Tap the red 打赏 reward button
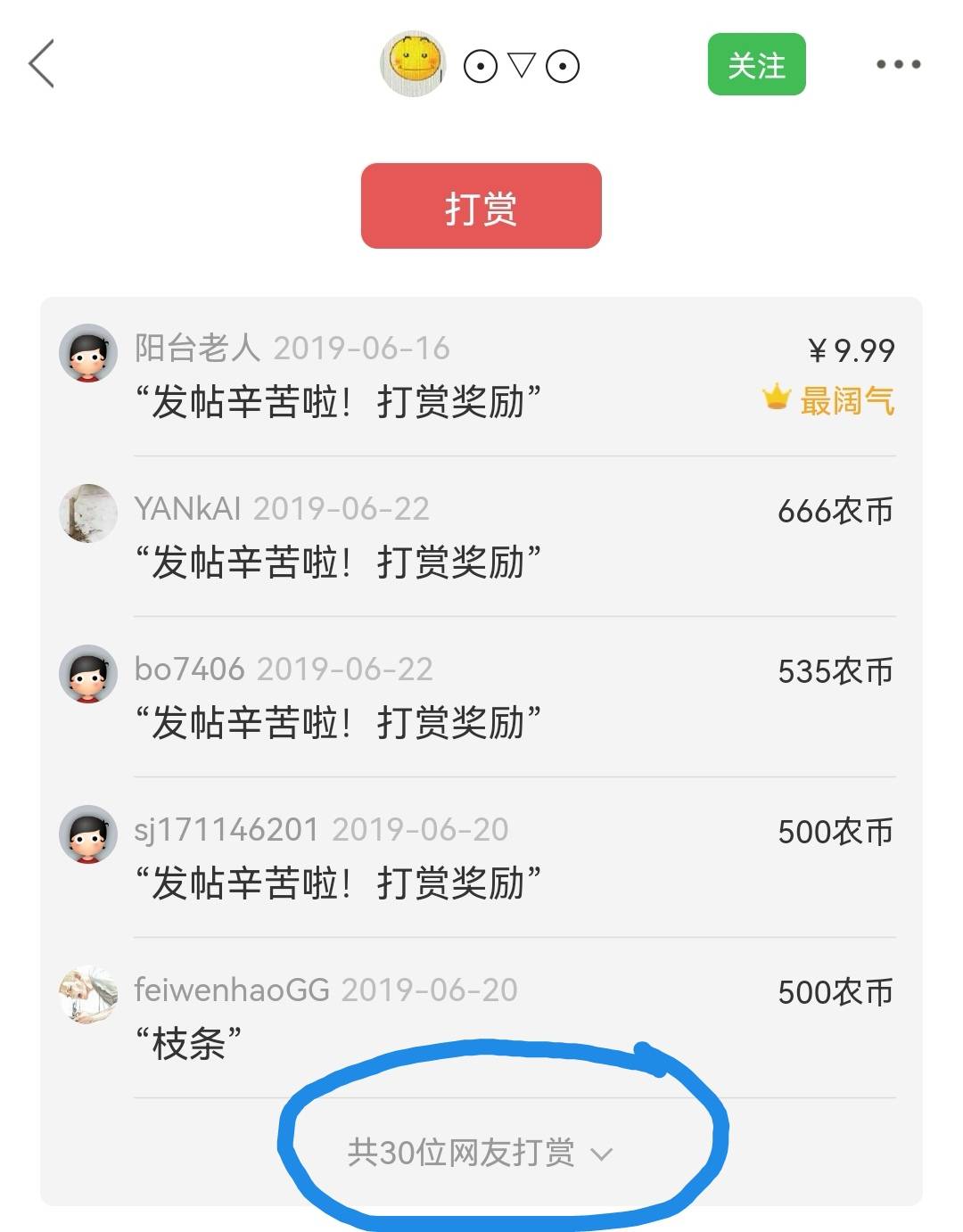This screenshot has height=1232, width=963. click(481, 206)
